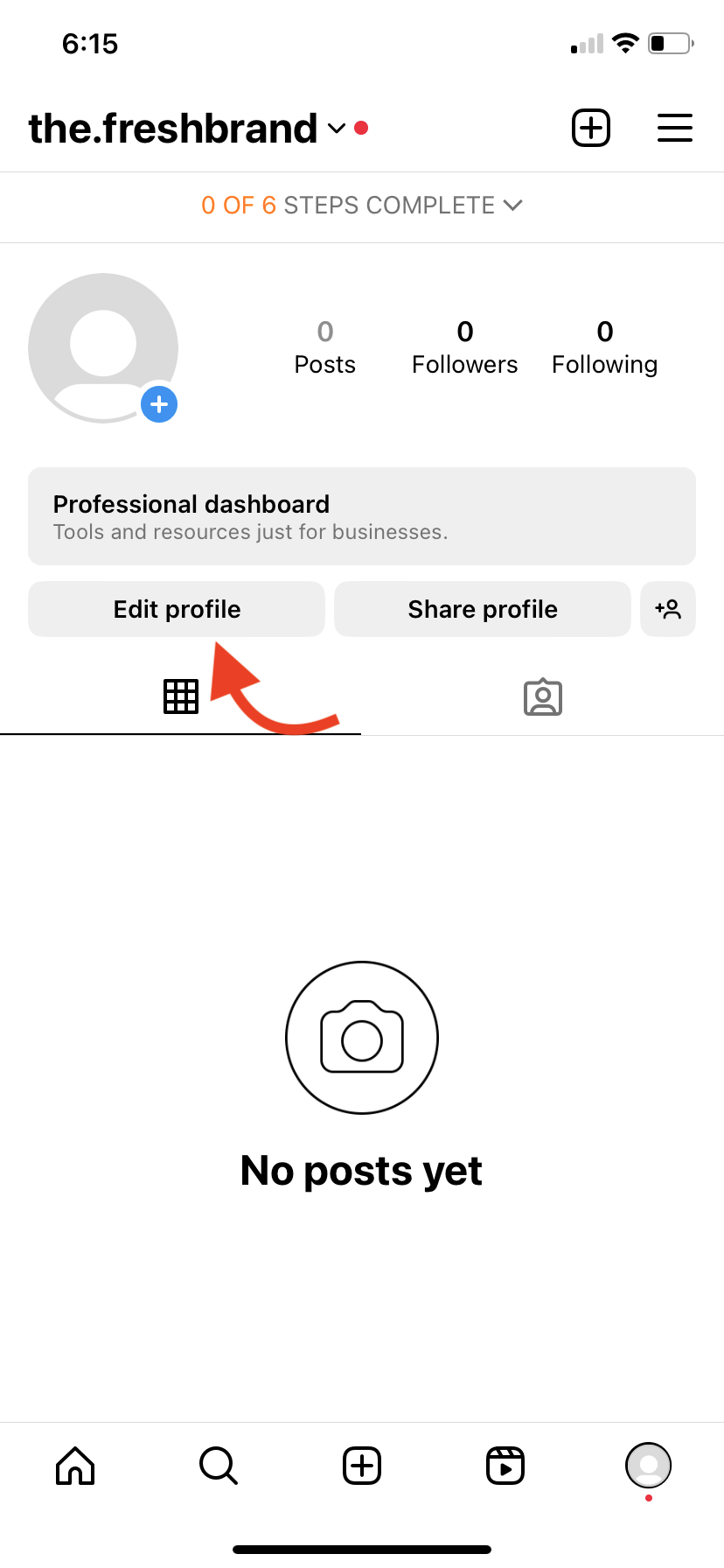Open the add-person discover icon beside Share profile

668,609
